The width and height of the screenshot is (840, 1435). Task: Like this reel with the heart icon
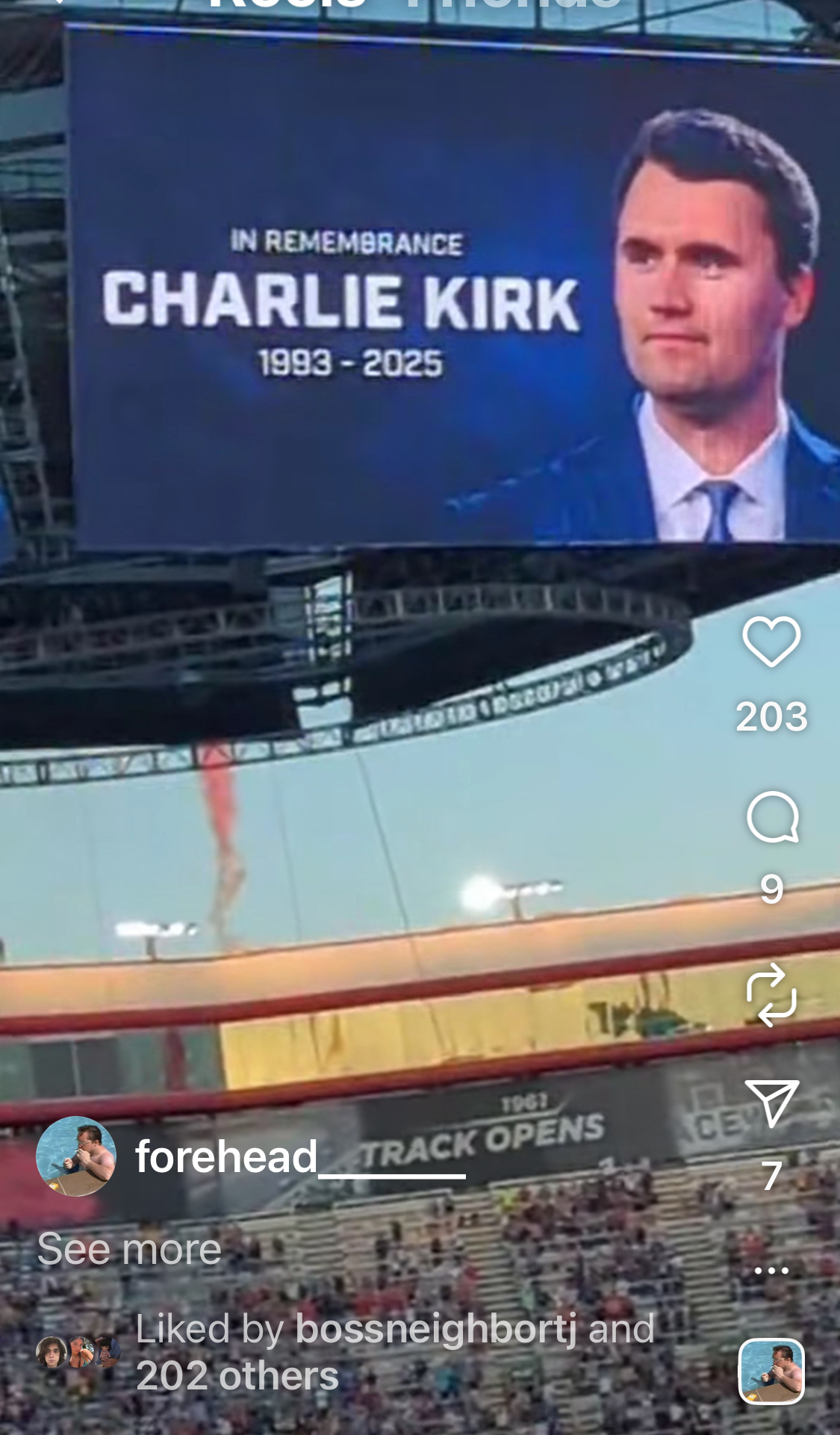[x=771, y=642]
